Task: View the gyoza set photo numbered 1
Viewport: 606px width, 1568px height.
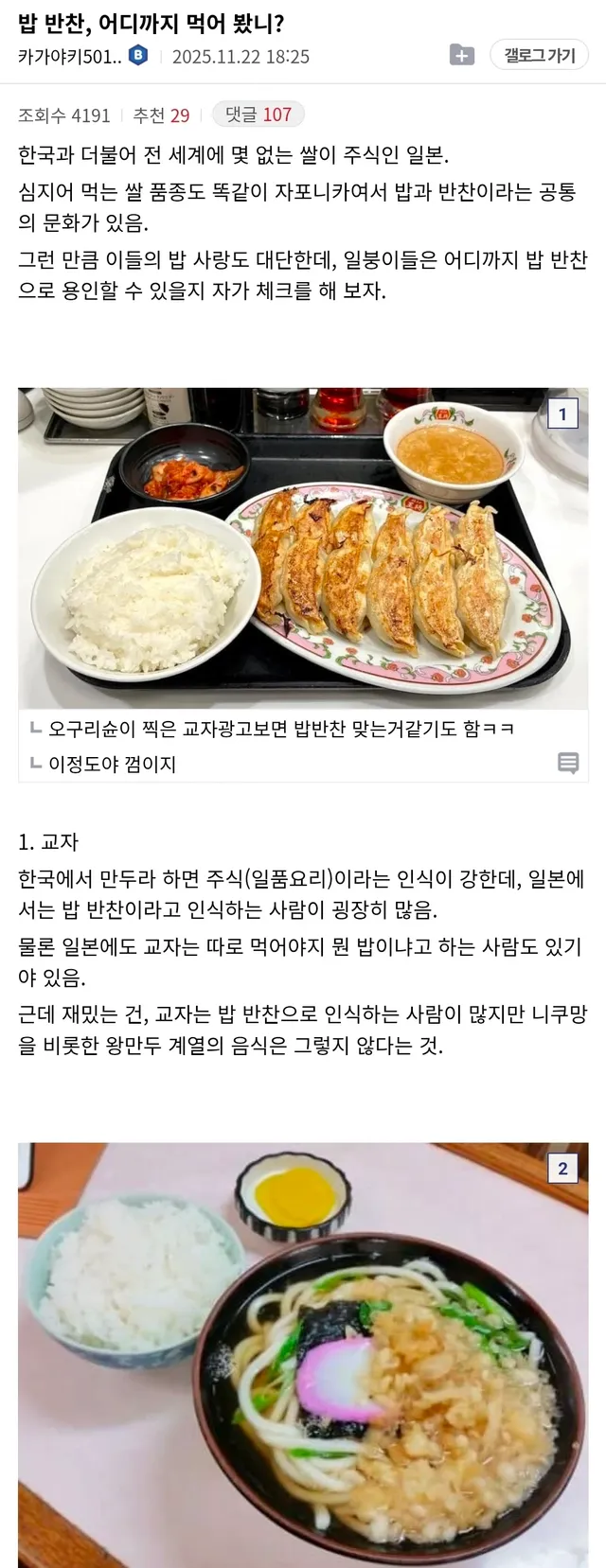Action: pos(303,547)
